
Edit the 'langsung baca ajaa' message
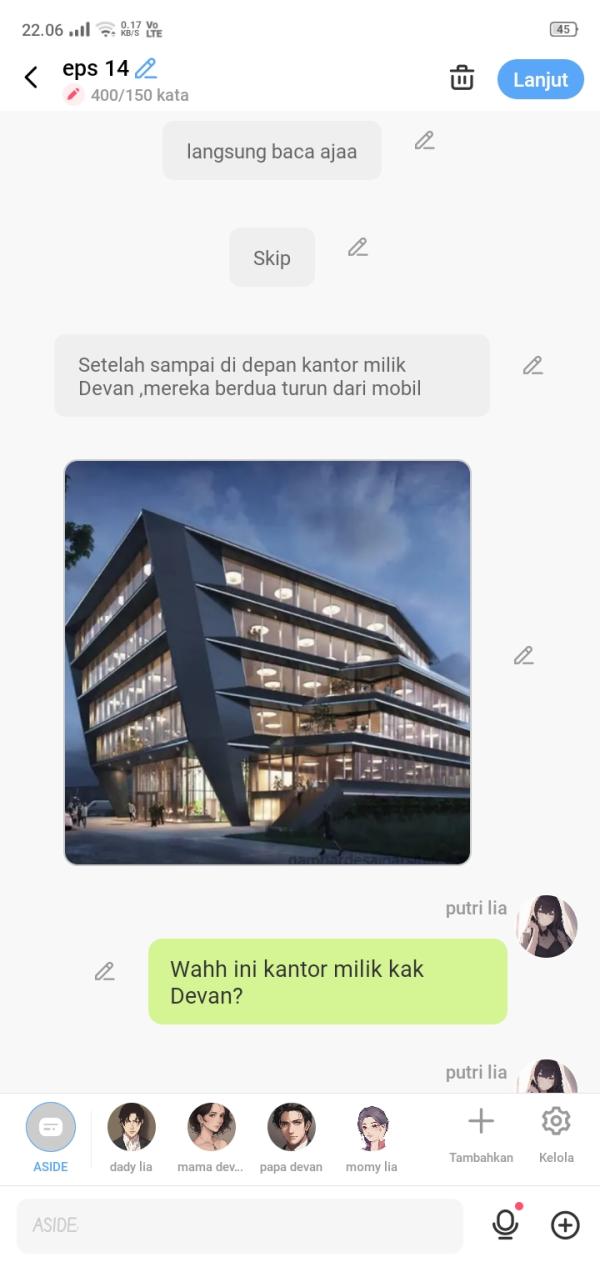pyautogui.click(x=425, y=141)
